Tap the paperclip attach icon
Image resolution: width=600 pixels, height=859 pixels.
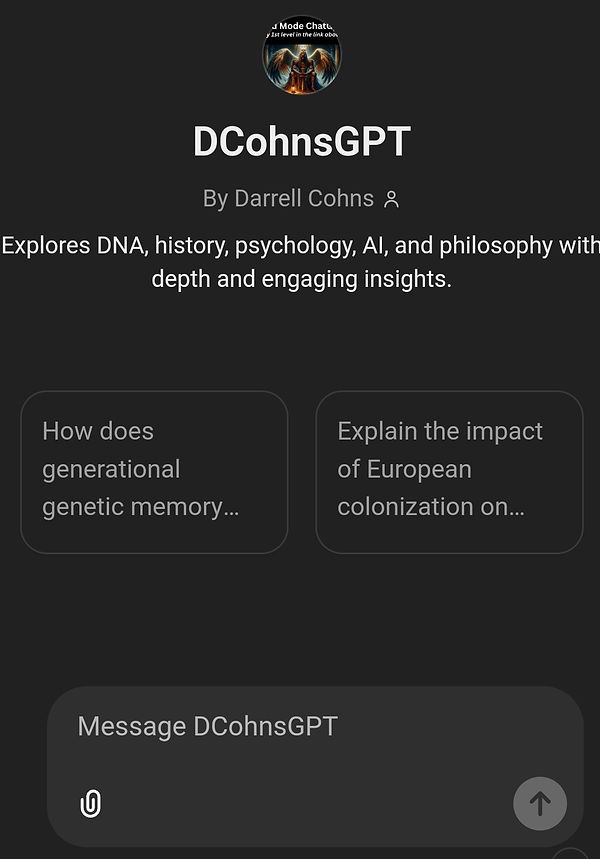point(91,803)
